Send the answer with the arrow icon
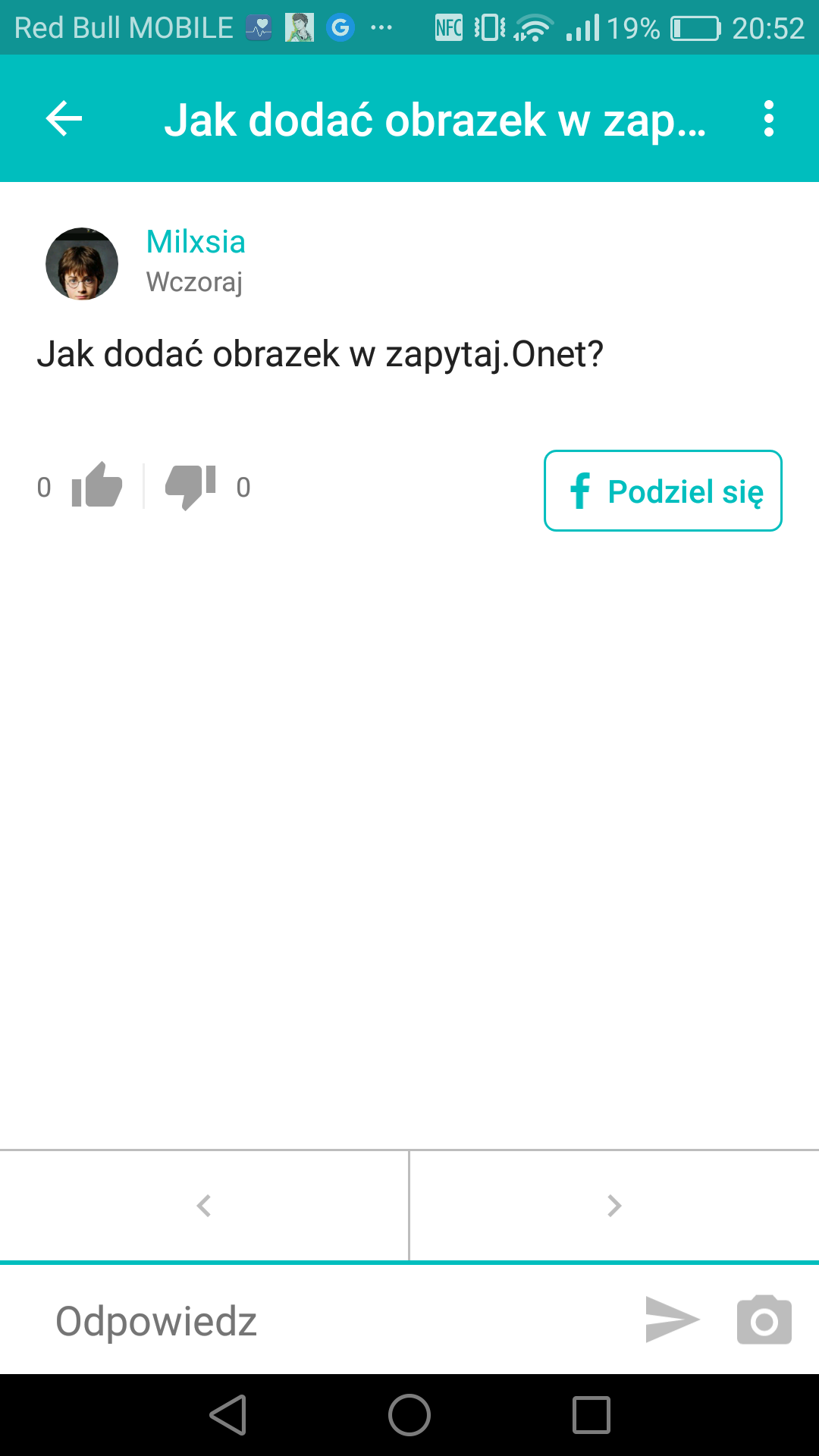The height and width of the screenshot is (1456, 819). (x=672, y=1319)
